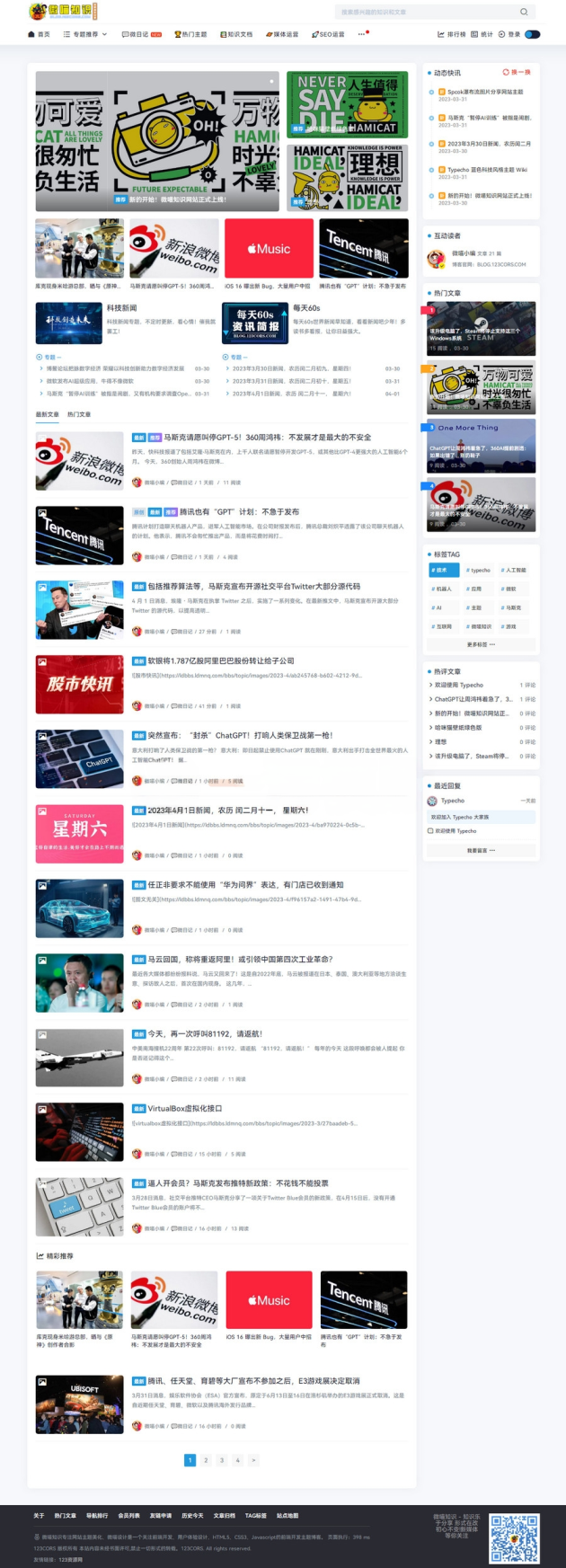Tap the search magnifier icon

(x=524, y=12)
